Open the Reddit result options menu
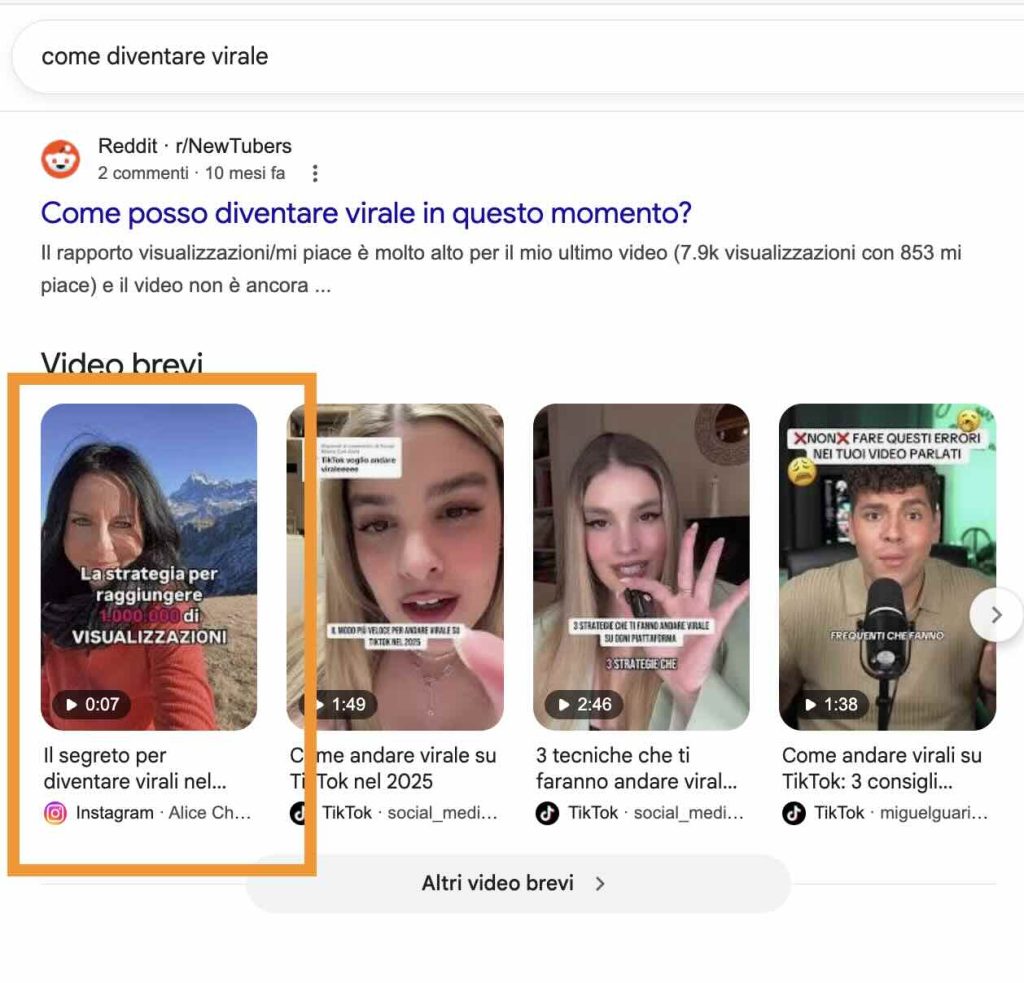The width and height of the screenshot is (1024, 983). point(315,174)
